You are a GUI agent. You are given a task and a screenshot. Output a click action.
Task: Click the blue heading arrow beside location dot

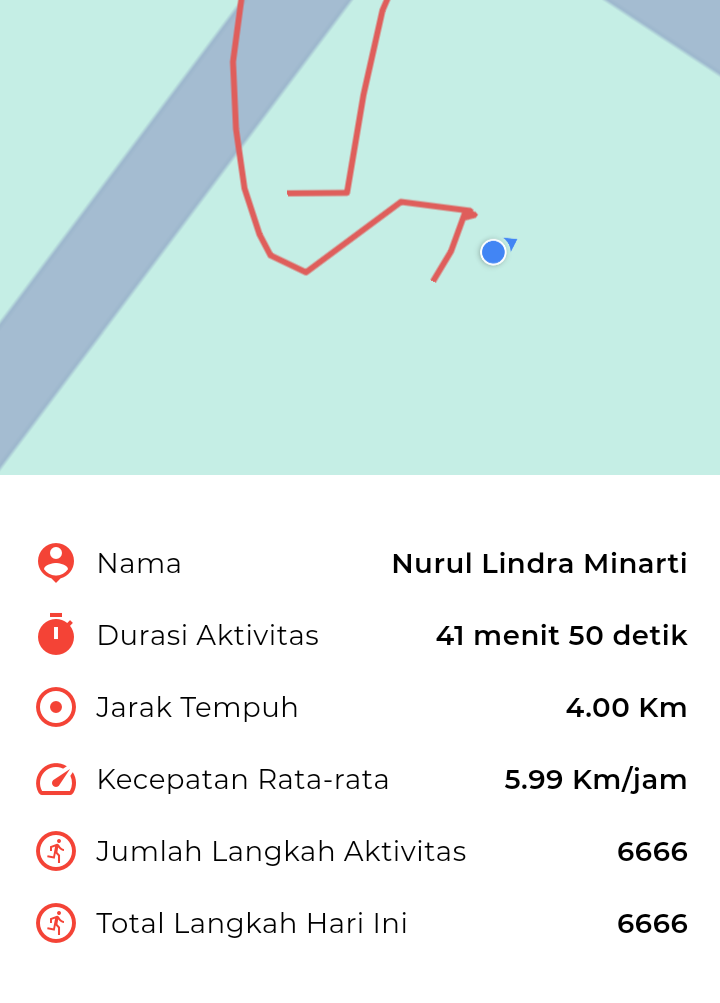coord(510,242)
